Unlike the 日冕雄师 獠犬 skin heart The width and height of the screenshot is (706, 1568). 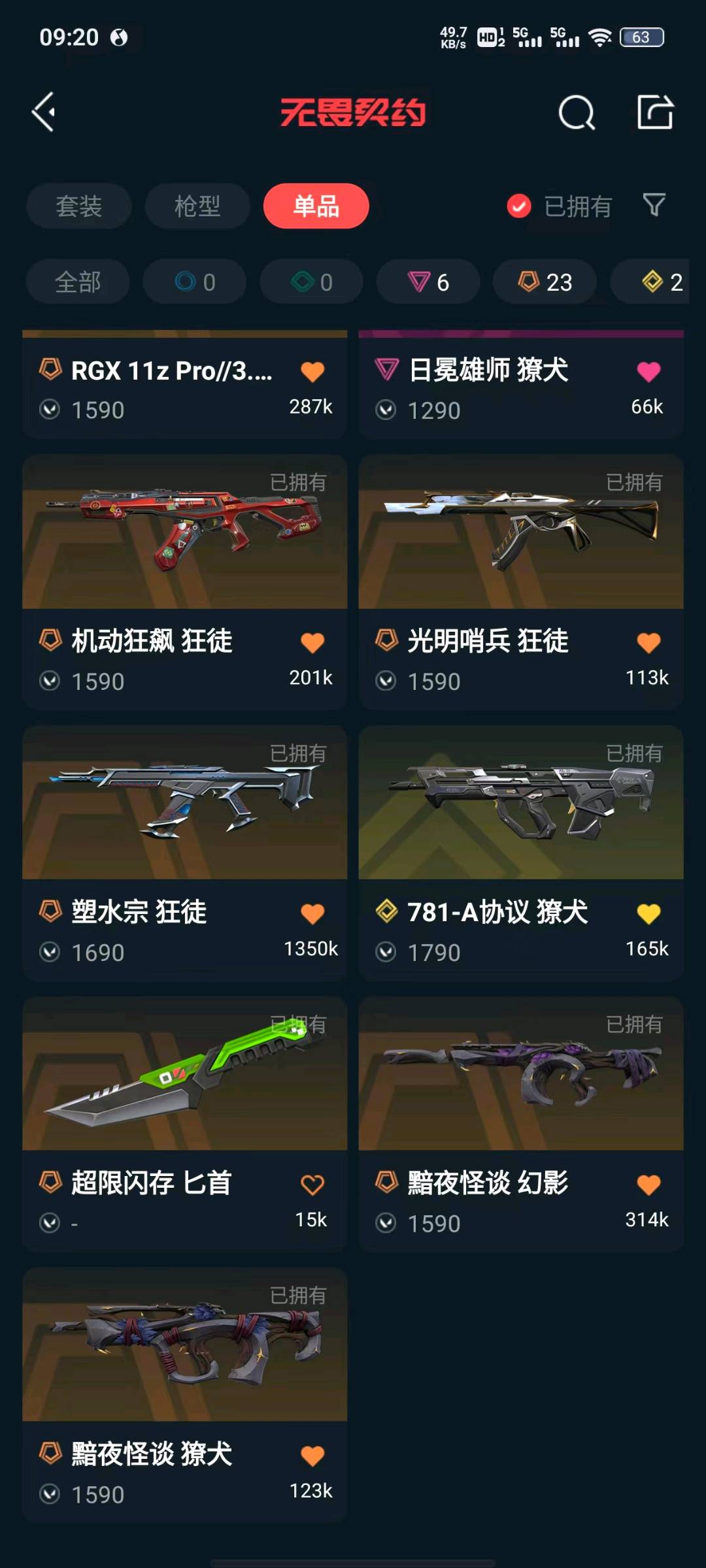tap(648, 372)
